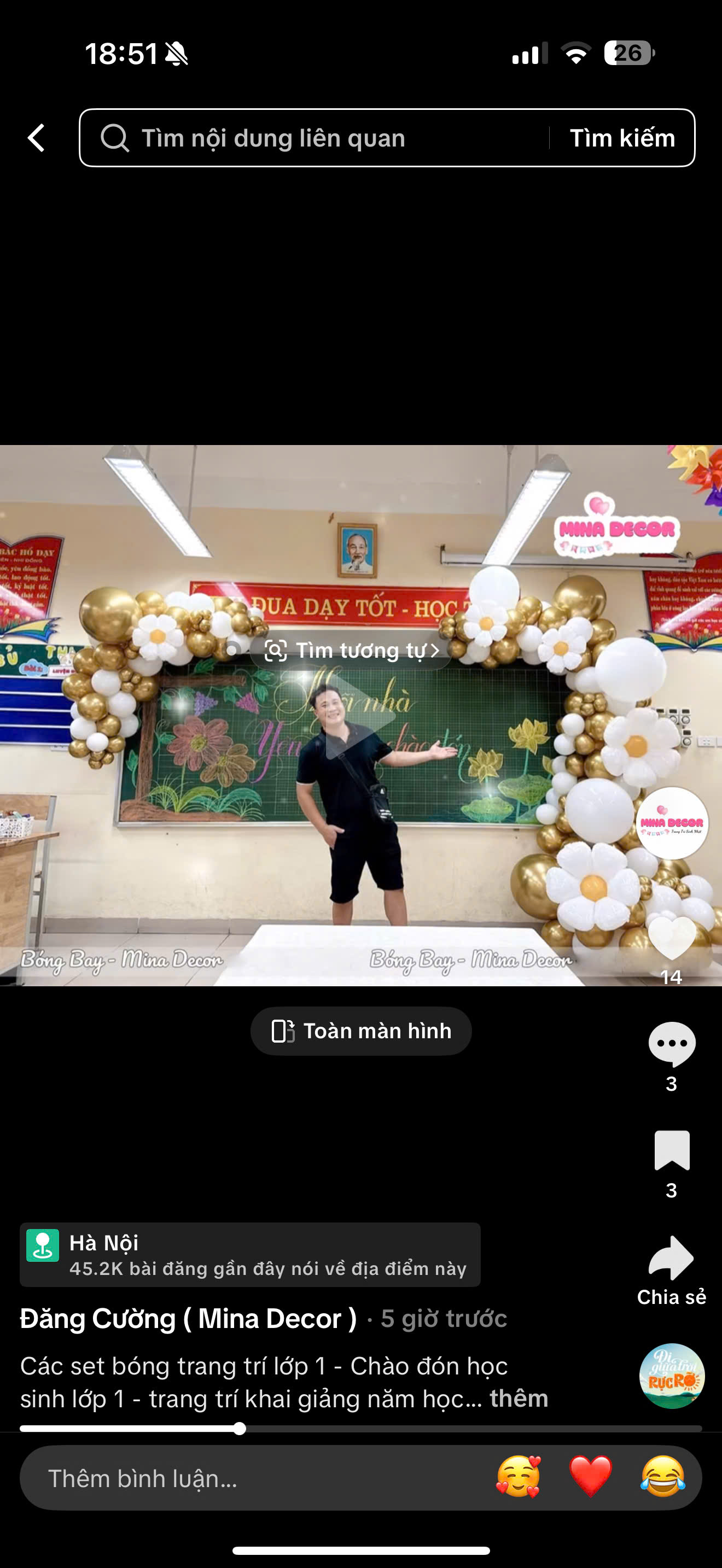Send the red heart emoji reaction
The height and width of the screenshot is (1568, 722).
point(591,1477)
